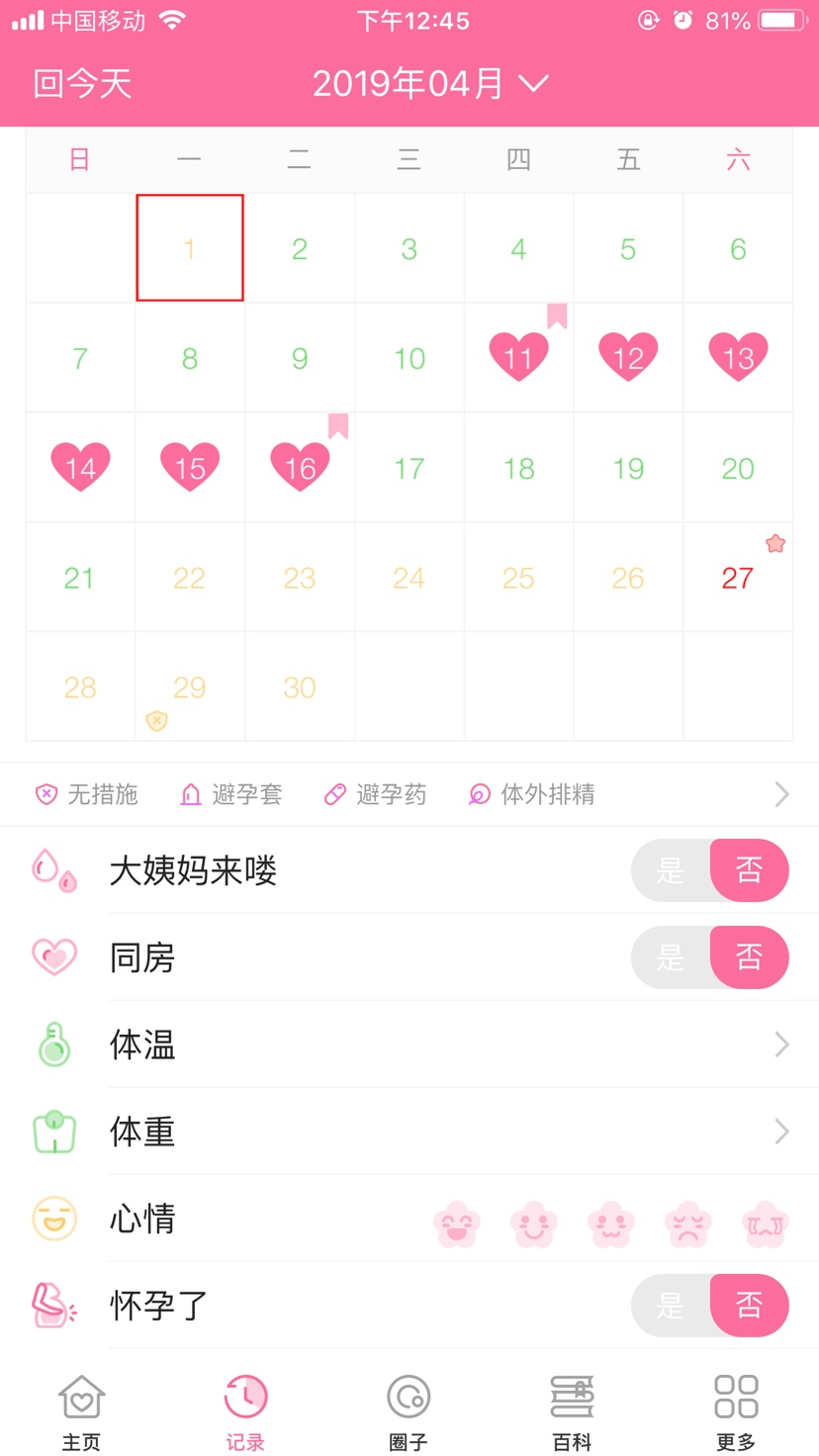Switch to the 记录 tab
Image resolution: width=819 pixels, height=1456 pixels.
pos(245,1412)
